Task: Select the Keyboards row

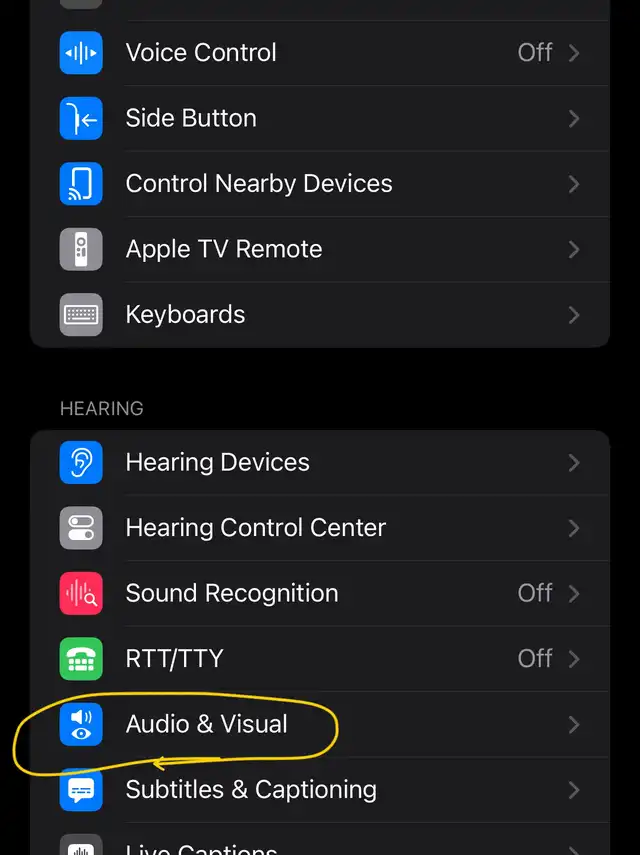Action: [320, 315]
